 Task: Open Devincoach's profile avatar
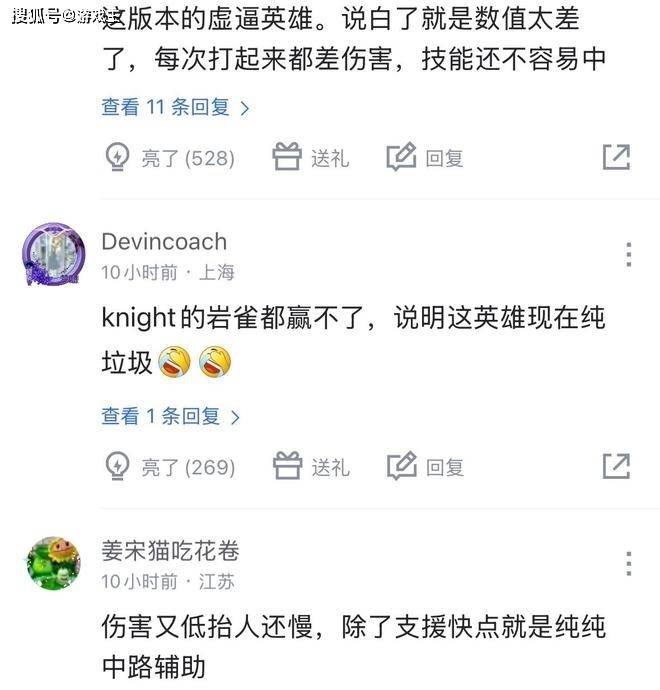(x=54, y=255)
